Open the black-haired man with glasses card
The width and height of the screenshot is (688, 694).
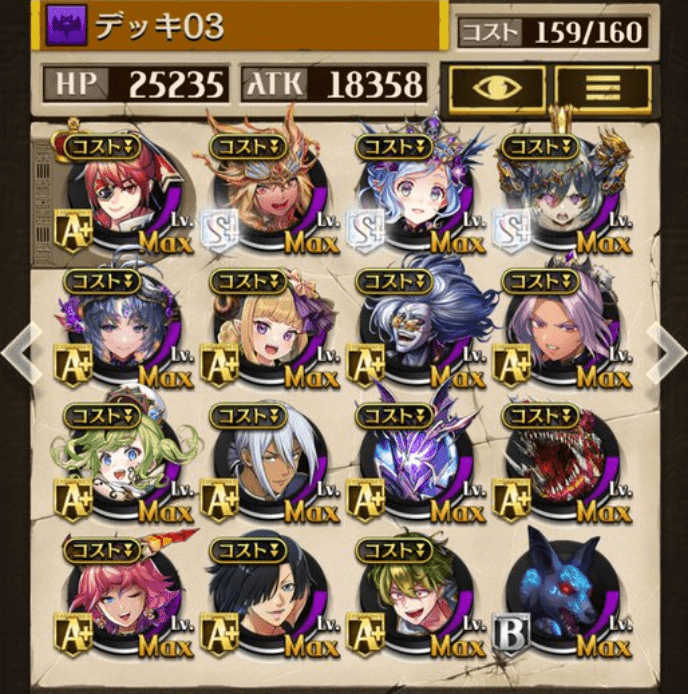tap(265, 597)
